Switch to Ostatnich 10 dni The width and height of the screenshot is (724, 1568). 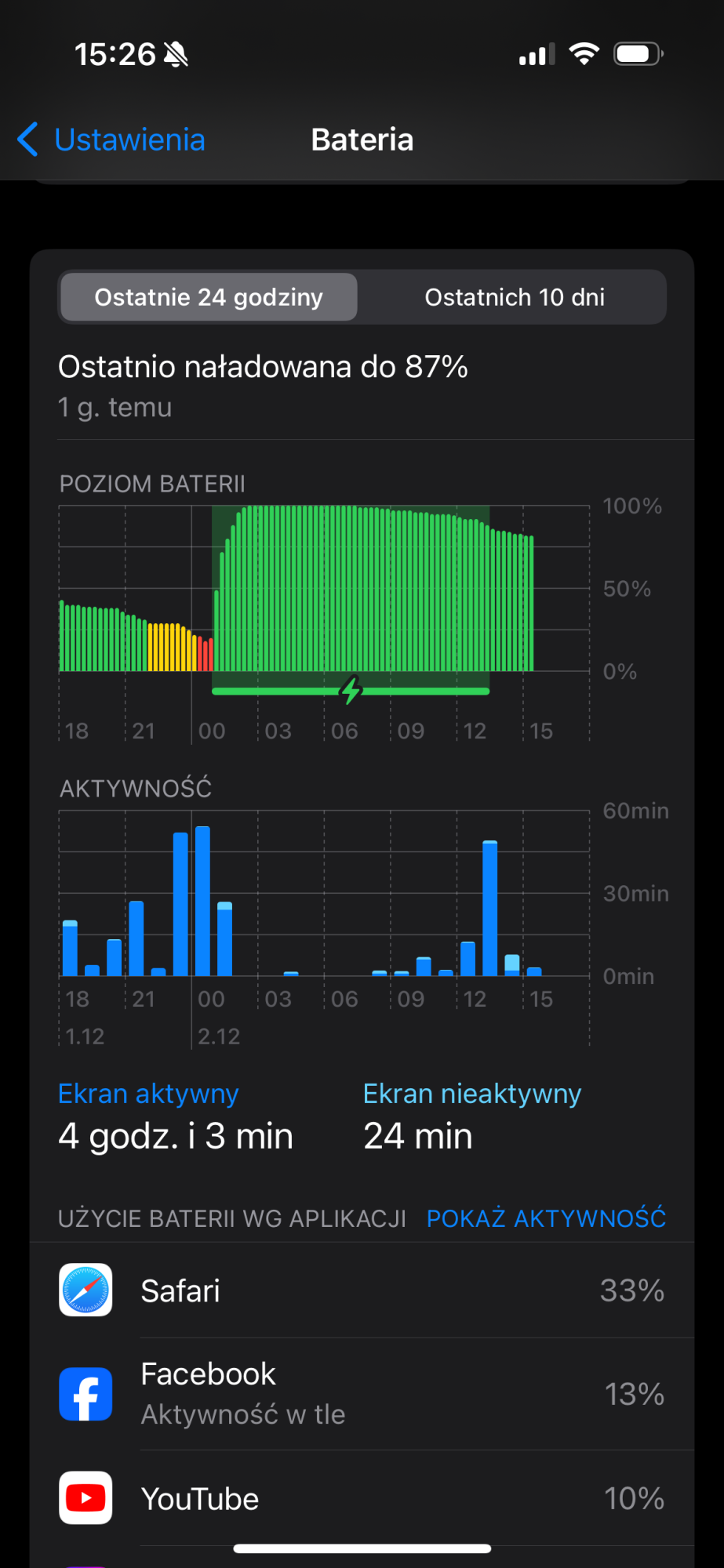point(515,297)
